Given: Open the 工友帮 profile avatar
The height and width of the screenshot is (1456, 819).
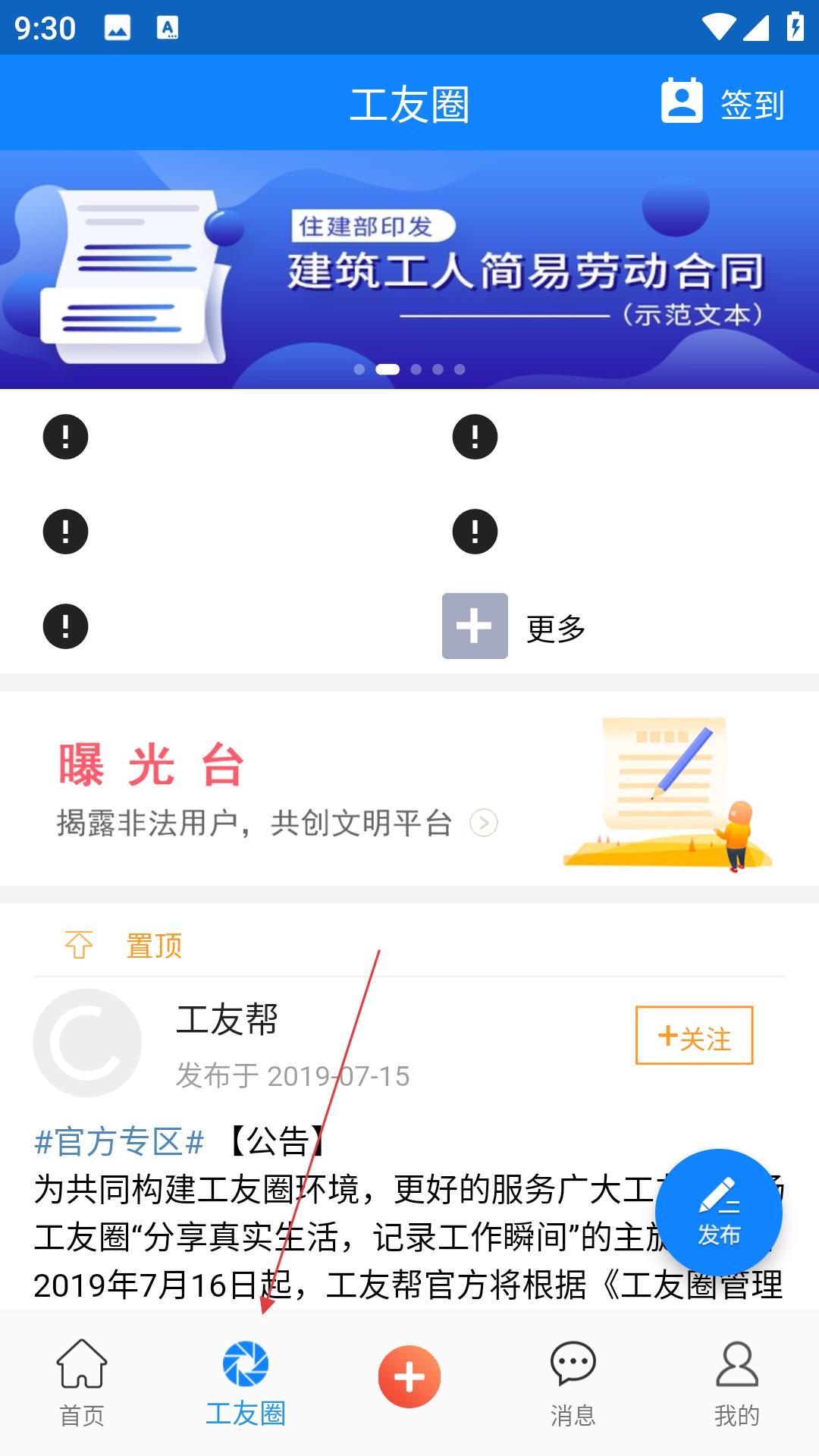Looking at the screenshot, I should [x=87, y=1043].
